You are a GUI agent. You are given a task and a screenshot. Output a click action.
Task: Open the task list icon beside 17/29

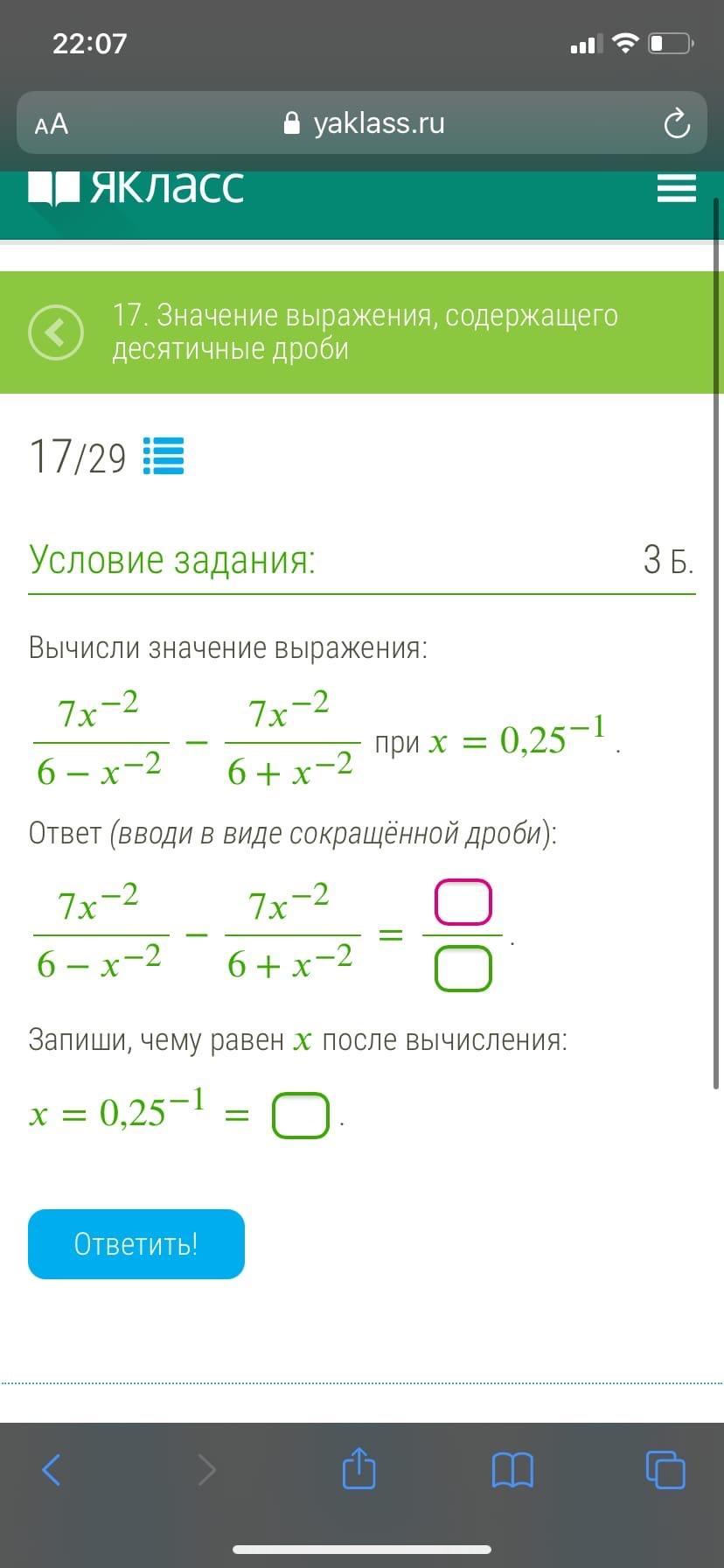[164, 456]
